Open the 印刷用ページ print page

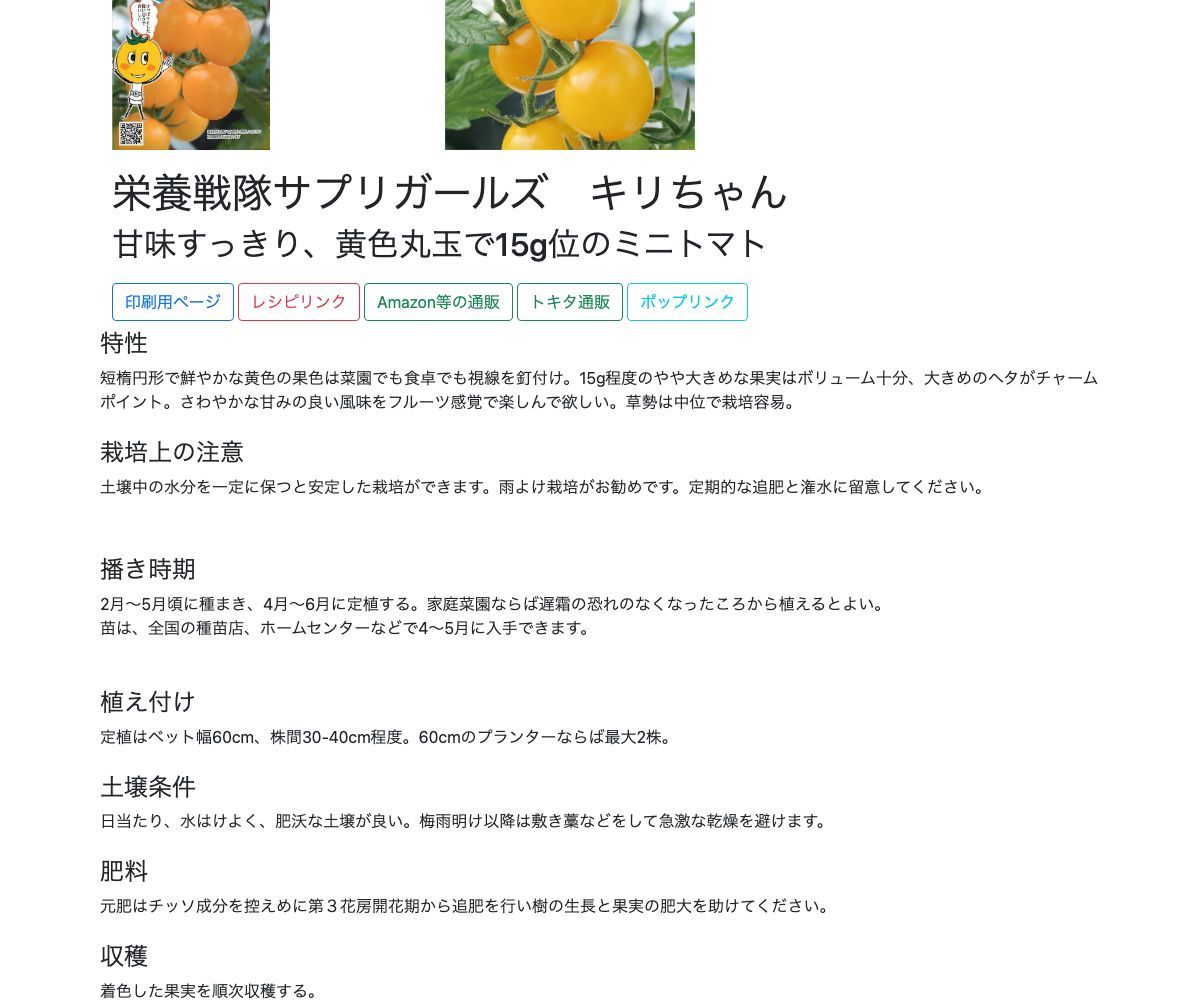coord(173,302)
